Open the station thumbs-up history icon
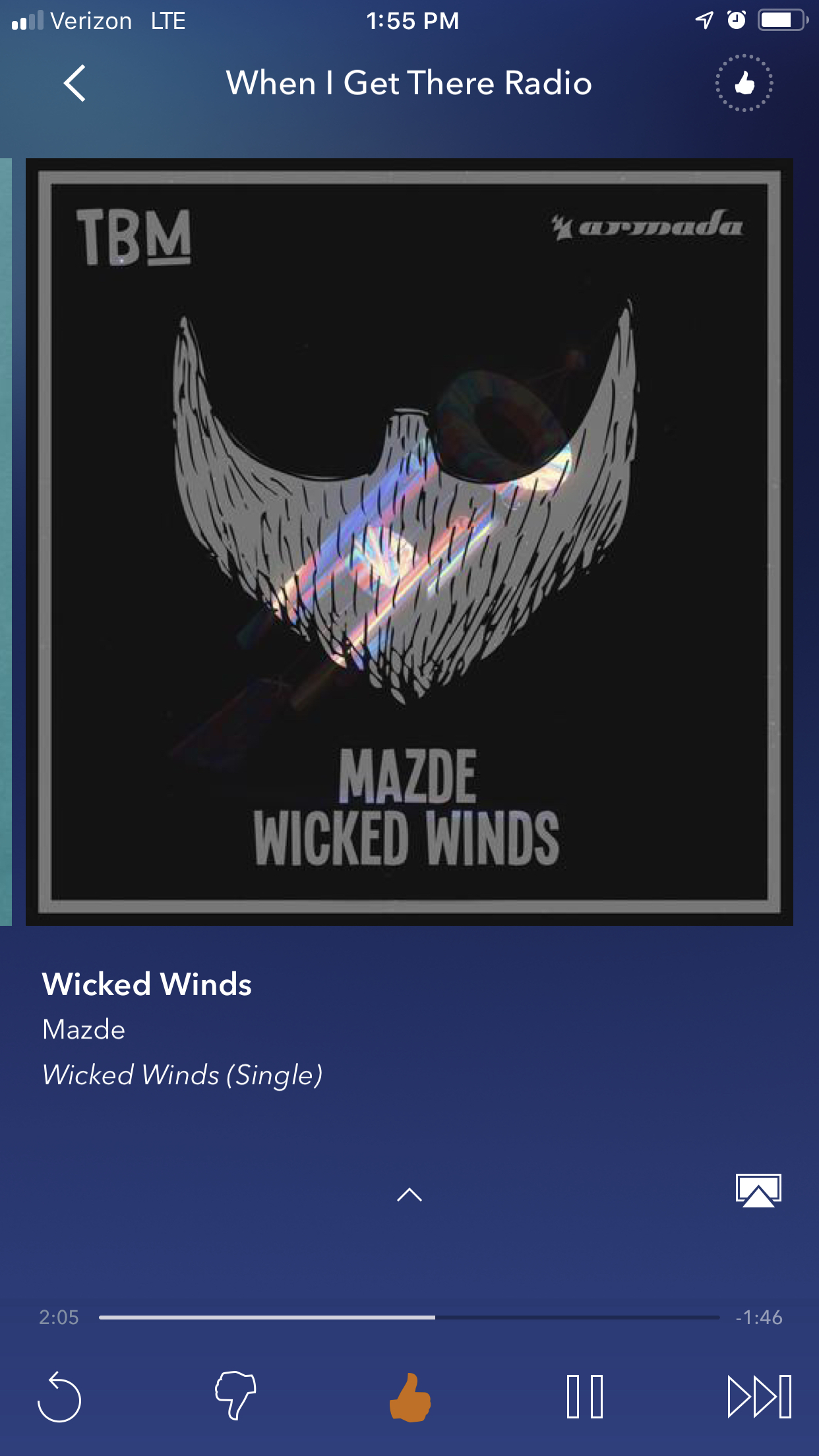 [x=744, y=84]
